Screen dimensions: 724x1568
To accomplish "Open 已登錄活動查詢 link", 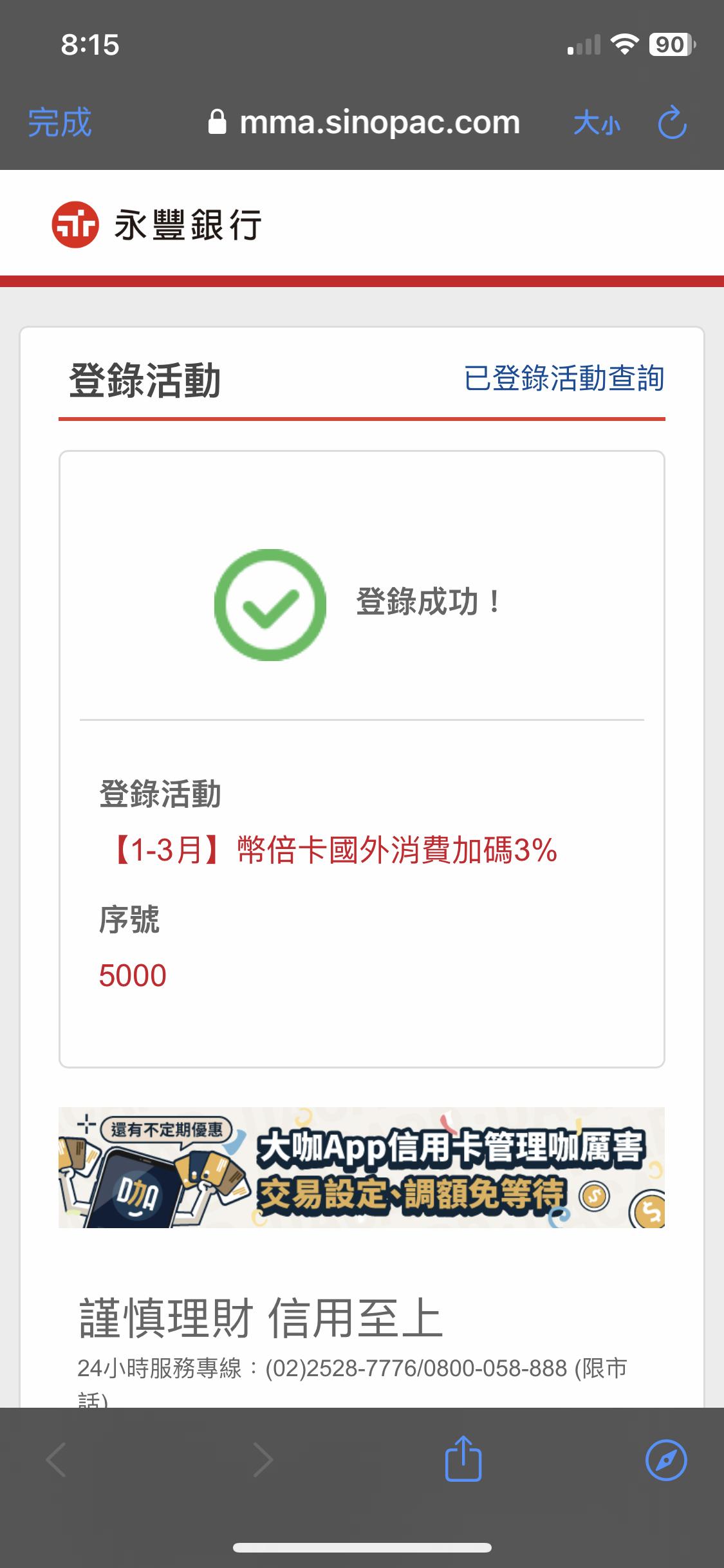I will coord(564,378).
